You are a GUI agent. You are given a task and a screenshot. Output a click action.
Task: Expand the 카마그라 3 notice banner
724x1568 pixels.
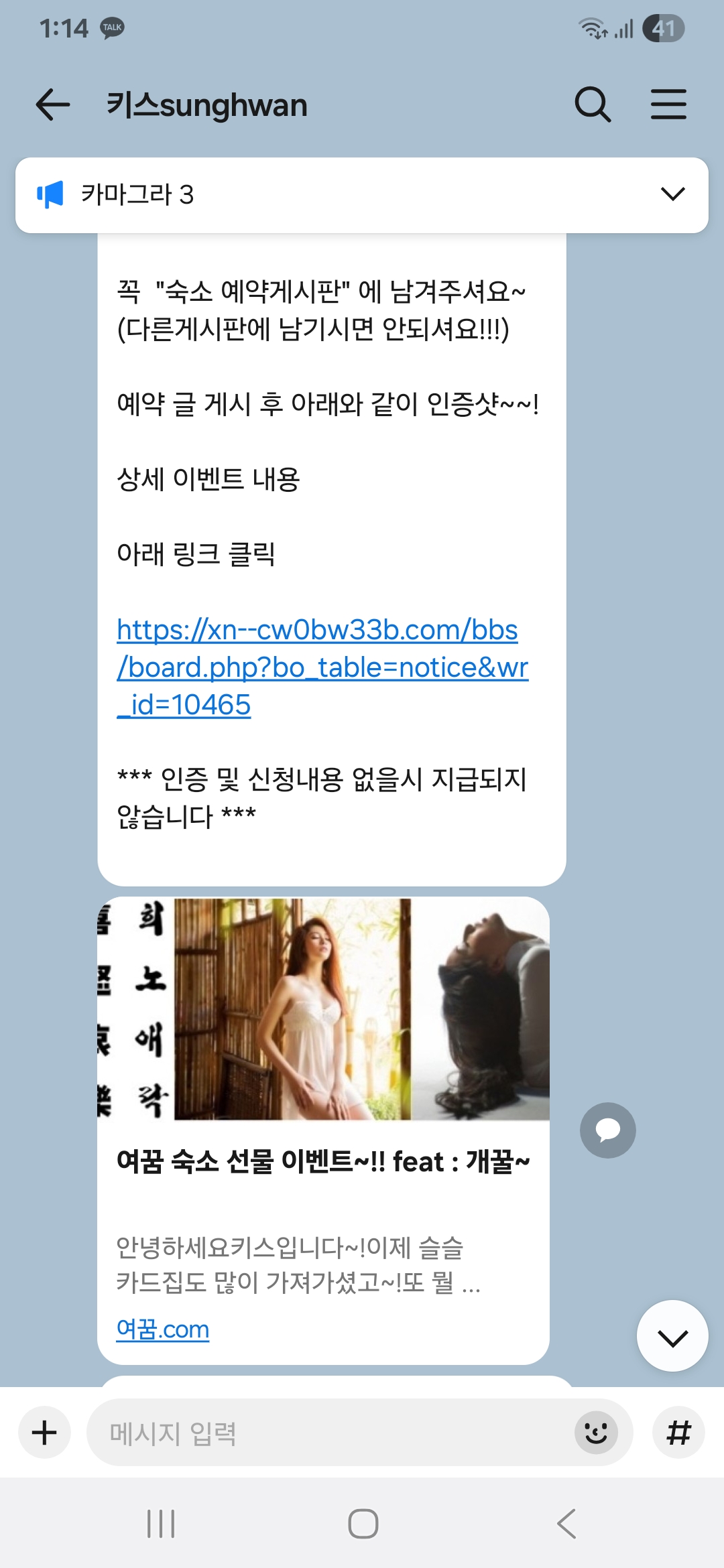672,194
